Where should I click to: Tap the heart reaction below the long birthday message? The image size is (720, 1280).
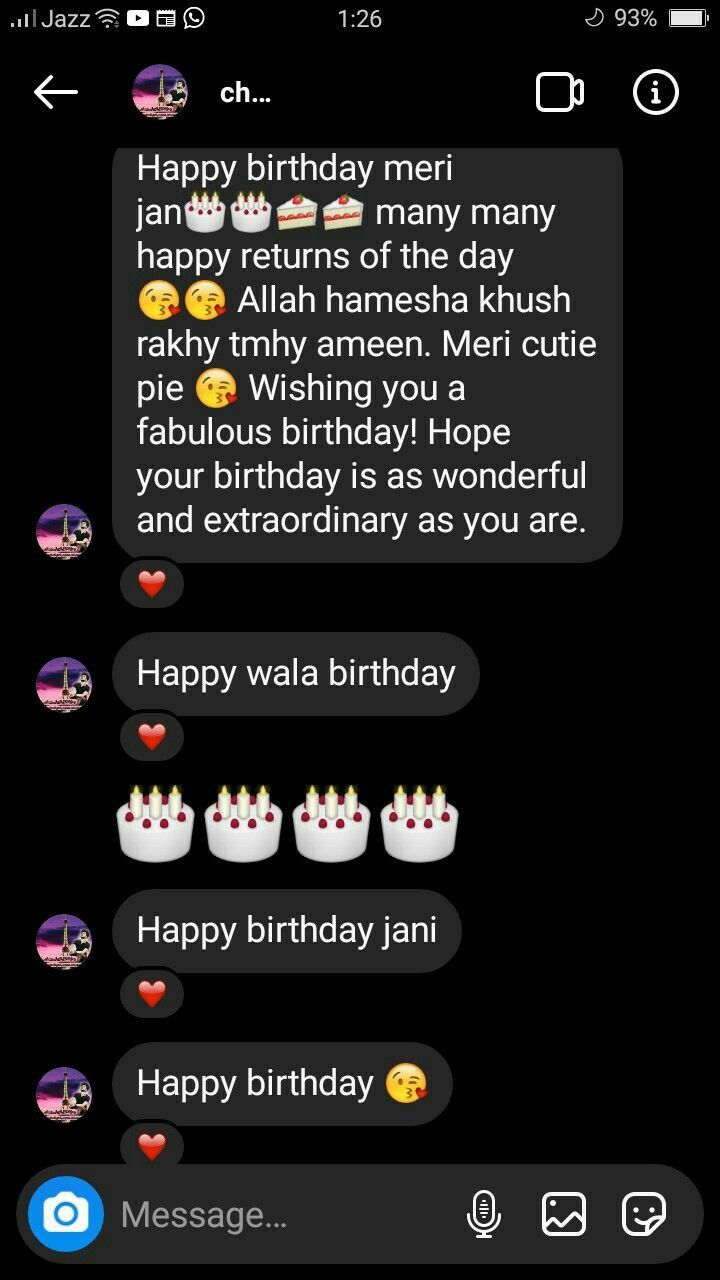[x=151, y=583]
